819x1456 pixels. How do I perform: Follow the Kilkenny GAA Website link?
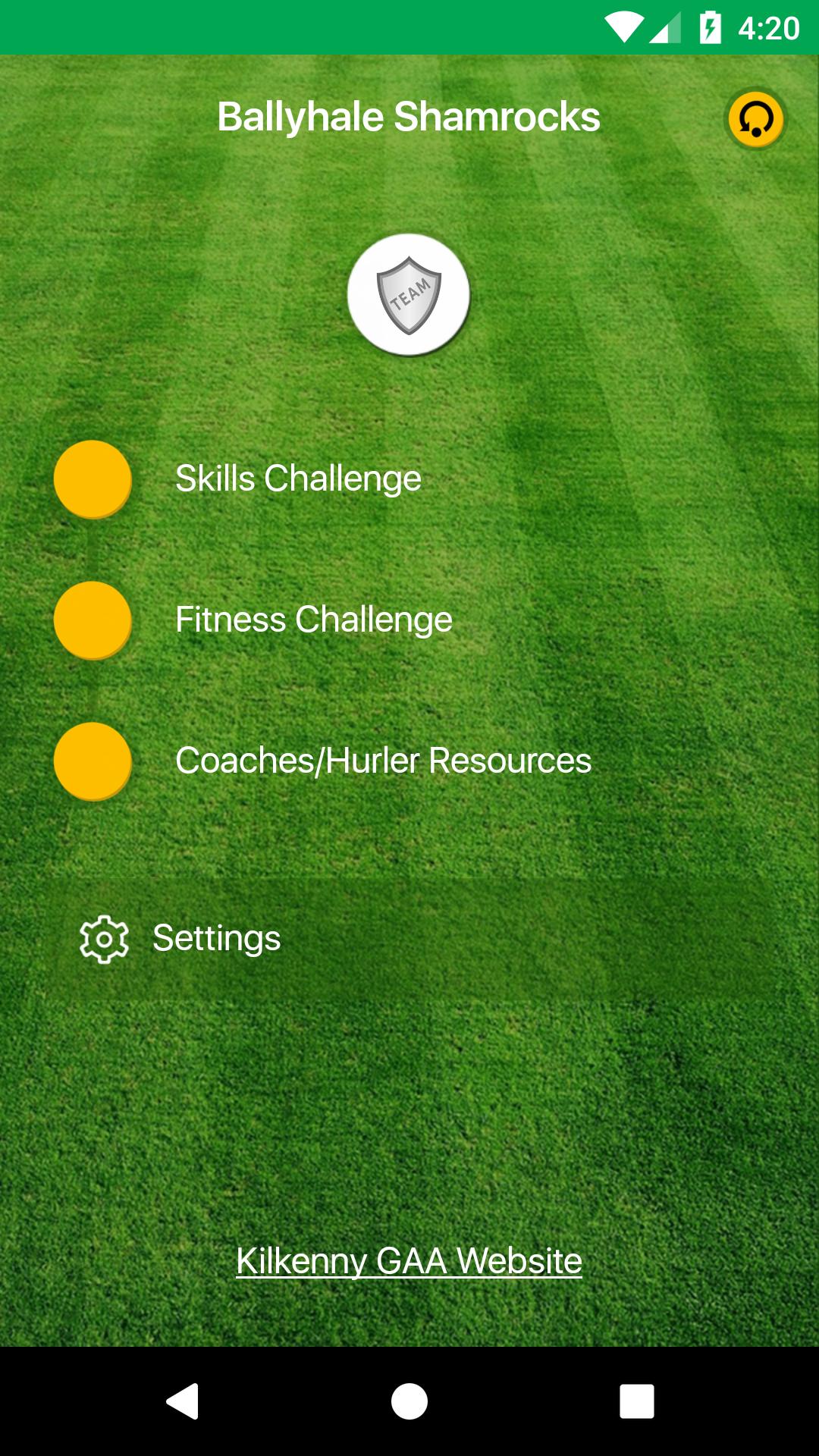point(409,1261)
